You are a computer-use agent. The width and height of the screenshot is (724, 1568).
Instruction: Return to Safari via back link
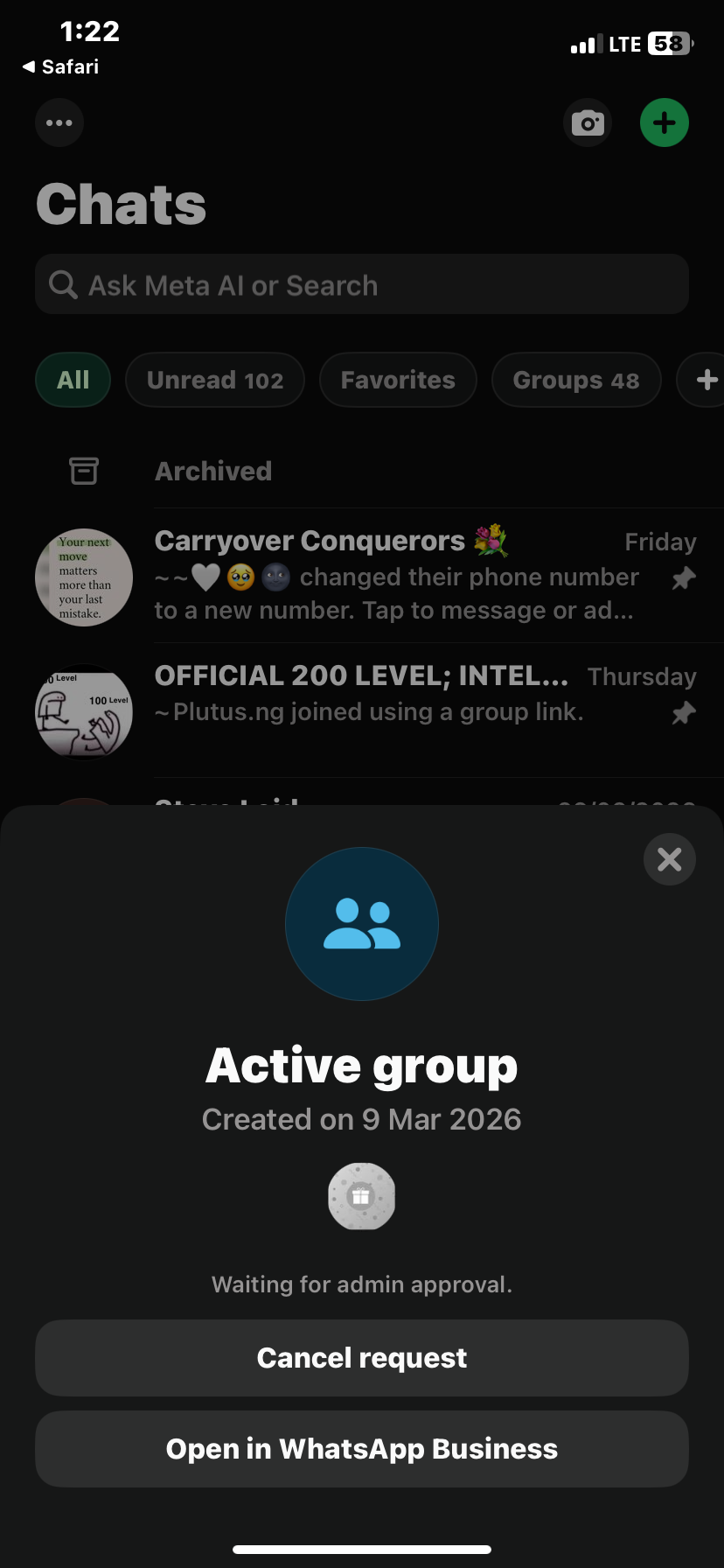coord(61,66)
